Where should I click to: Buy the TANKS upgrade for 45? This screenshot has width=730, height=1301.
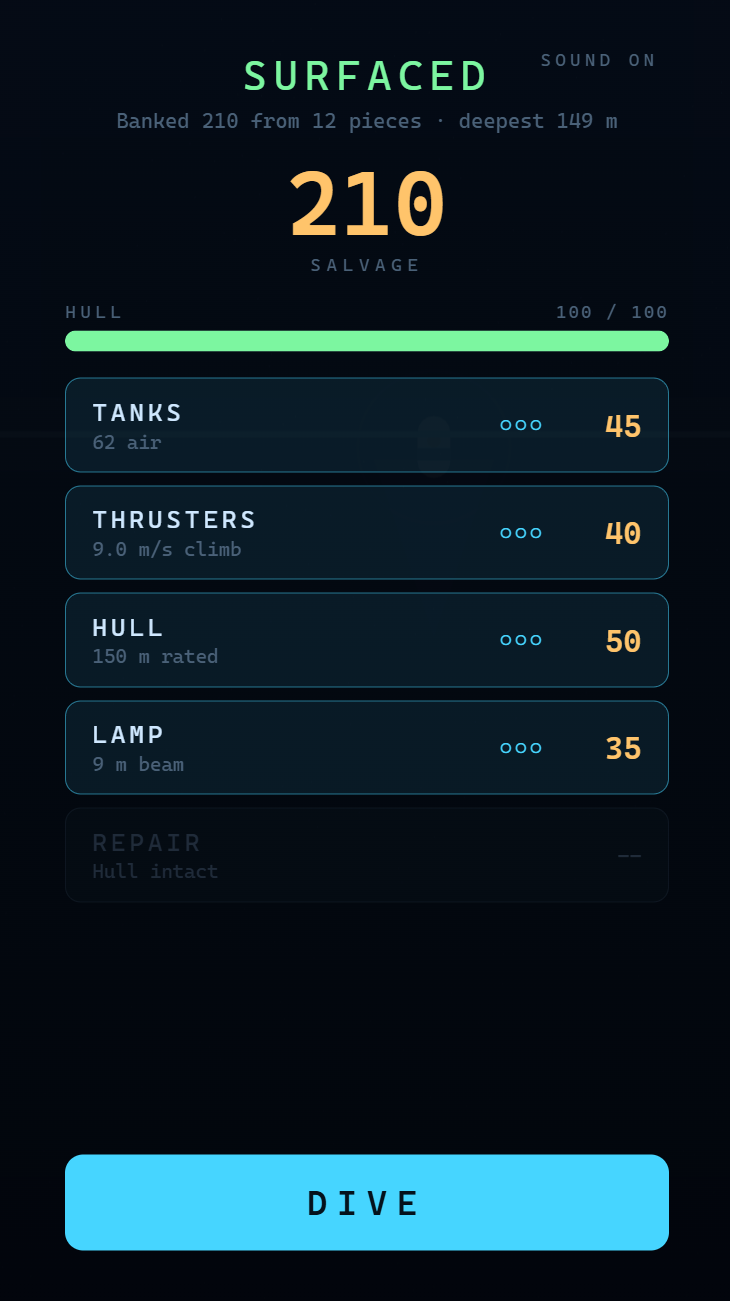coord(367,425)
